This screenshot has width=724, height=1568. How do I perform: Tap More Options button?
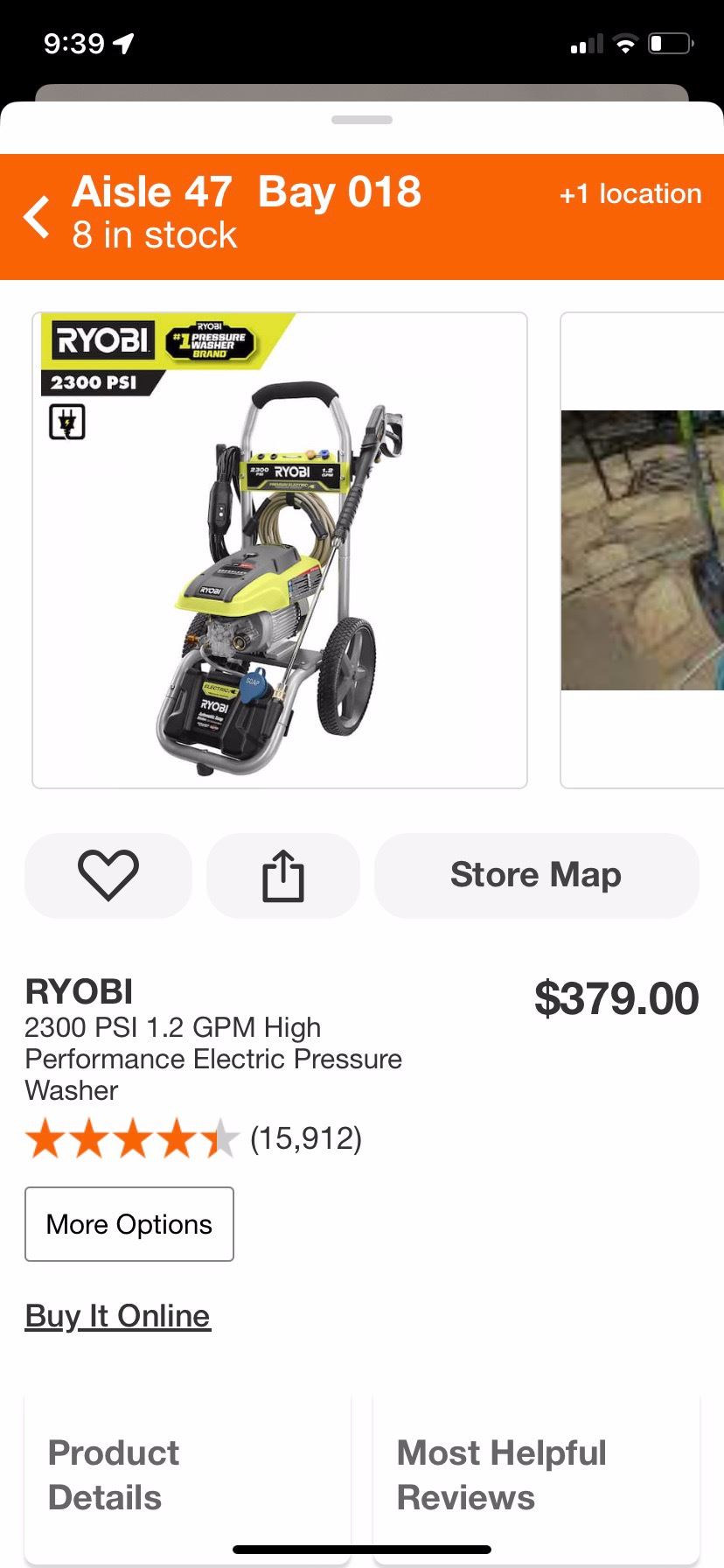tap(129, 1224)
